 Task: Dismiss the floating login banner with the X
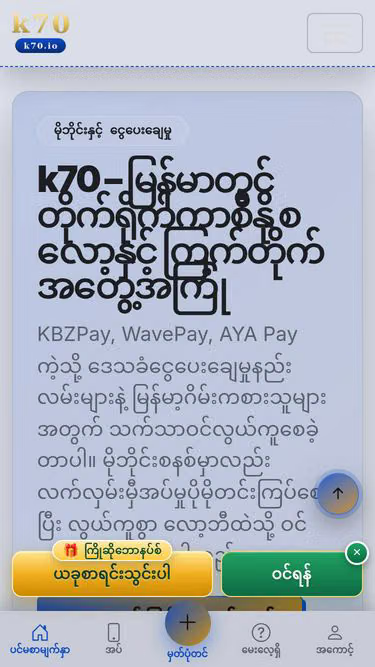(x=357, y=553)
